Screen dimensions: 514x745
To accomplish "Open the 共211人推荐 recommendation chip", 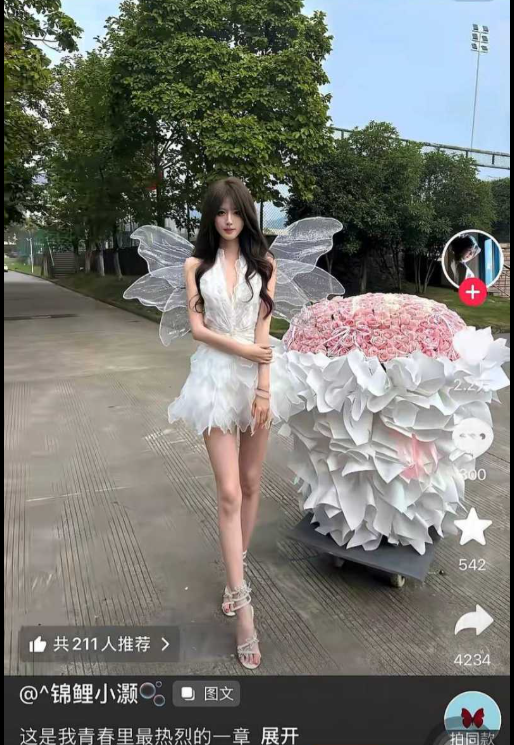I will [x=100, y=644].
